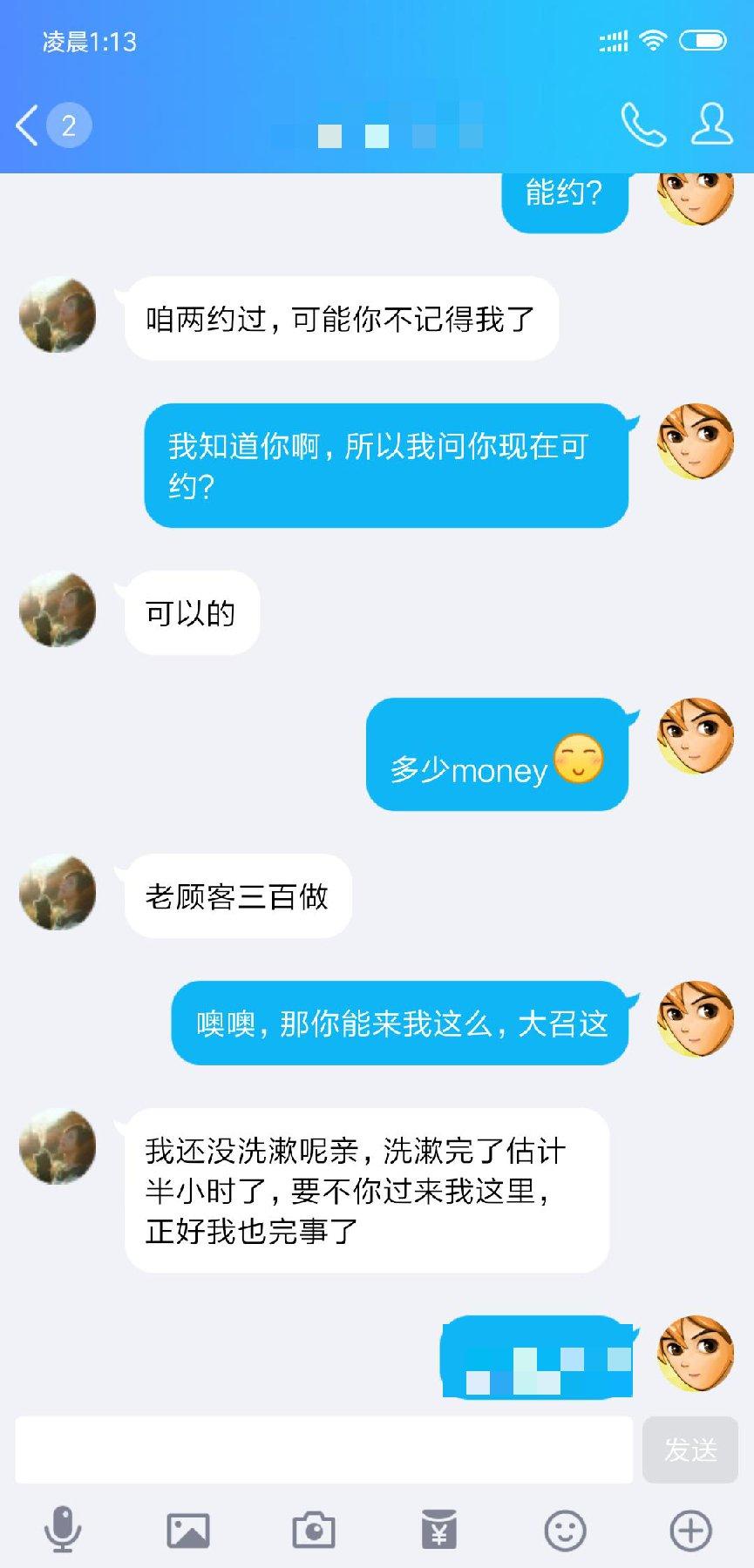The image size is (754, 1568).
Task: View the avatar beside 老顾客三百做
Action: [x=58, y=893]
